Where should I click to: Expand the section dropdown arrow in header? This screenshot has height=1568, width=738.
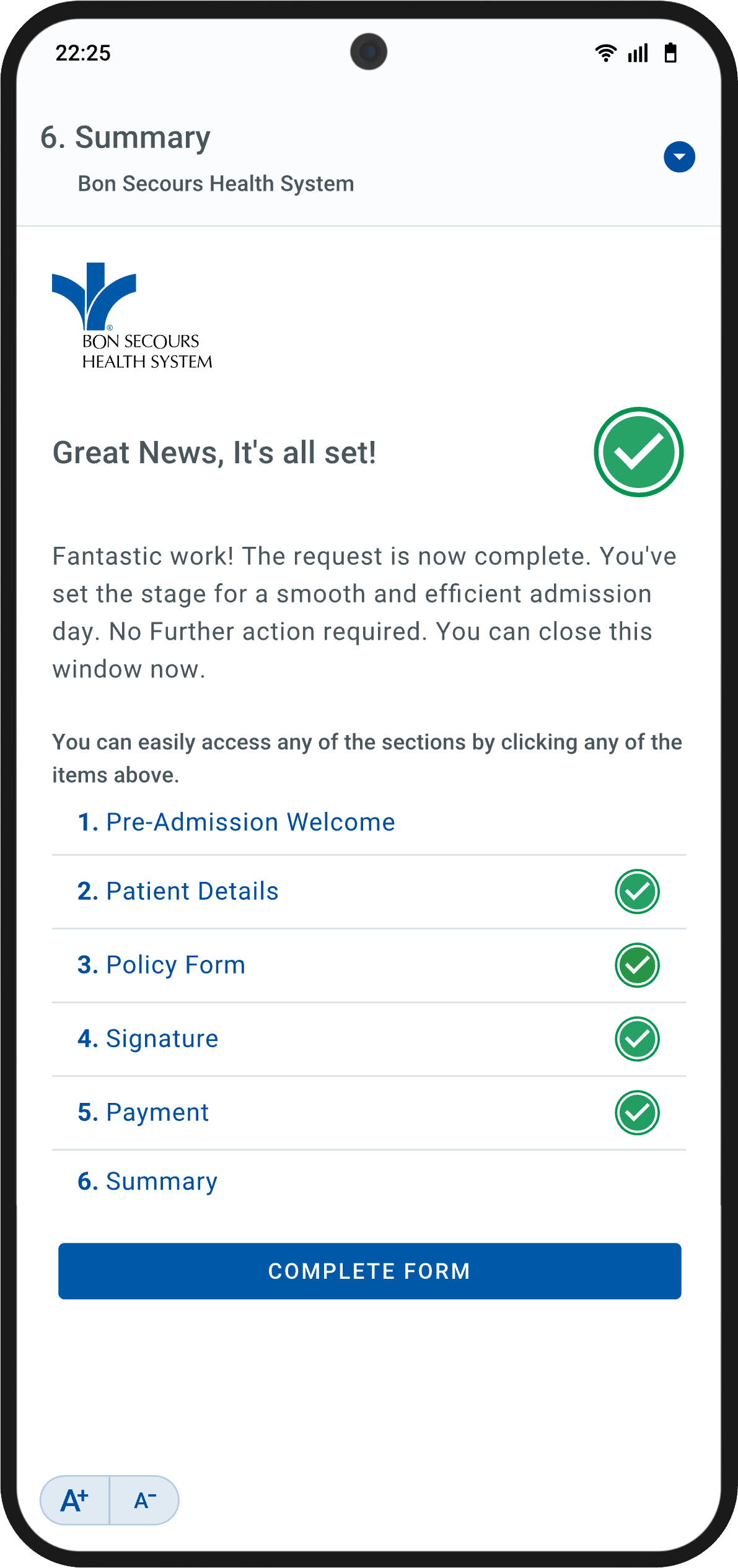679,157
